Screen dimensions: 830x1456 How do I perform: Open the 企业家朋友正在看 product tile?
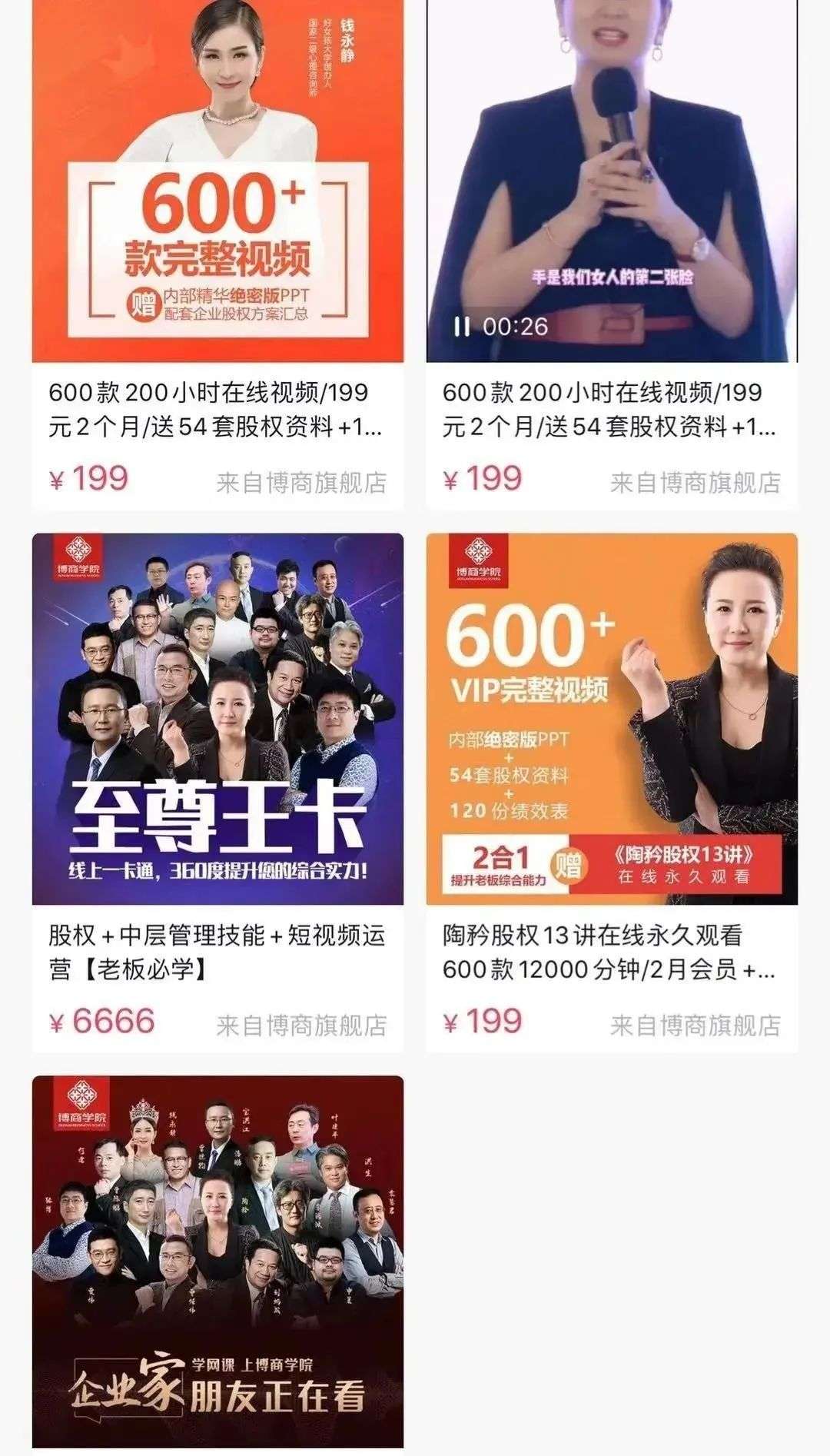click(x=217, y=1261)
